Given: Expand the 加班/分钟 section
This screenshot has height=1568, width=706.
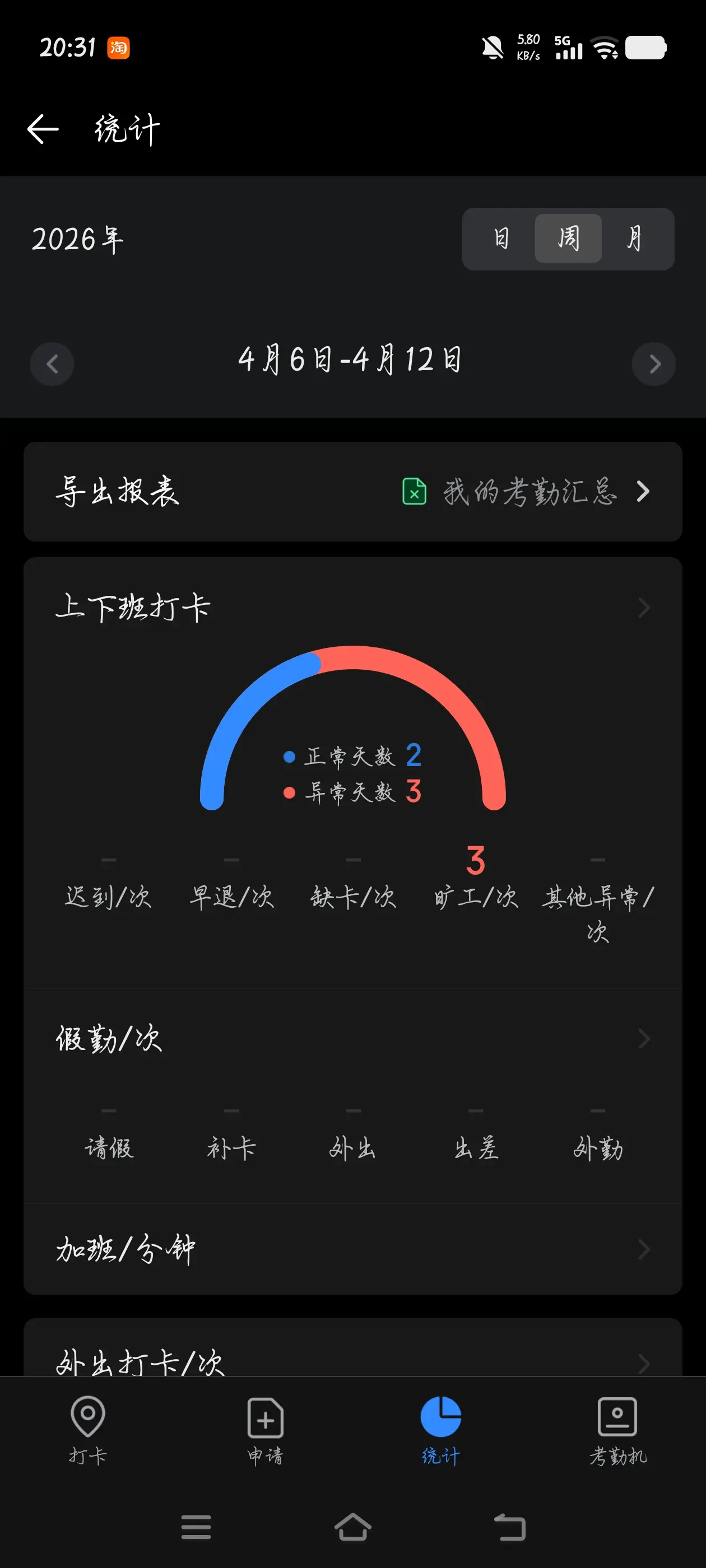Looking at the screenshot, I should tap(643, 1251).
